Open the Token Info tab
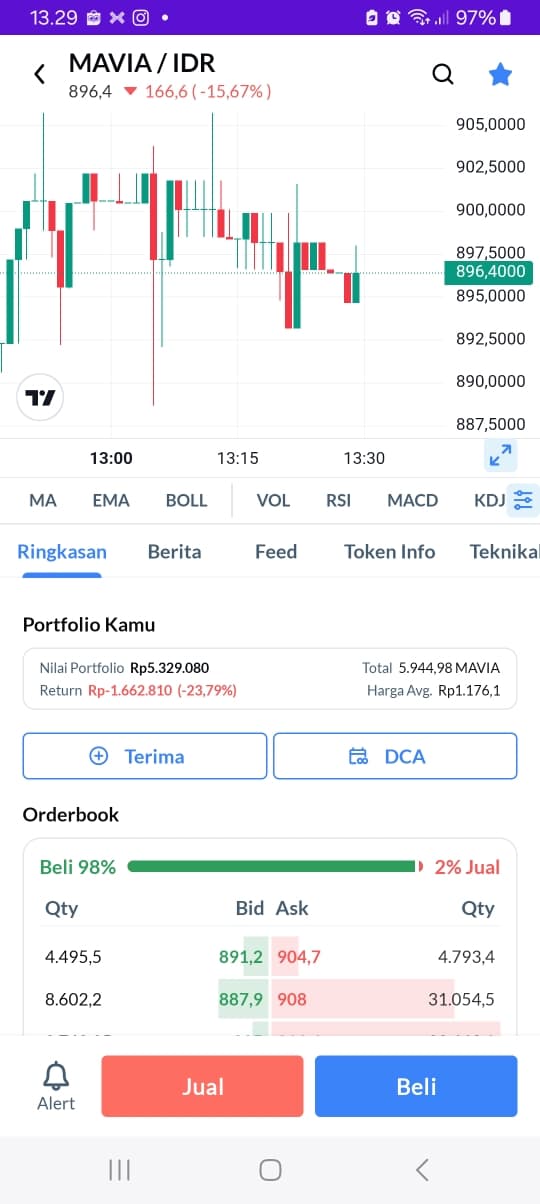 click(390, 551)
